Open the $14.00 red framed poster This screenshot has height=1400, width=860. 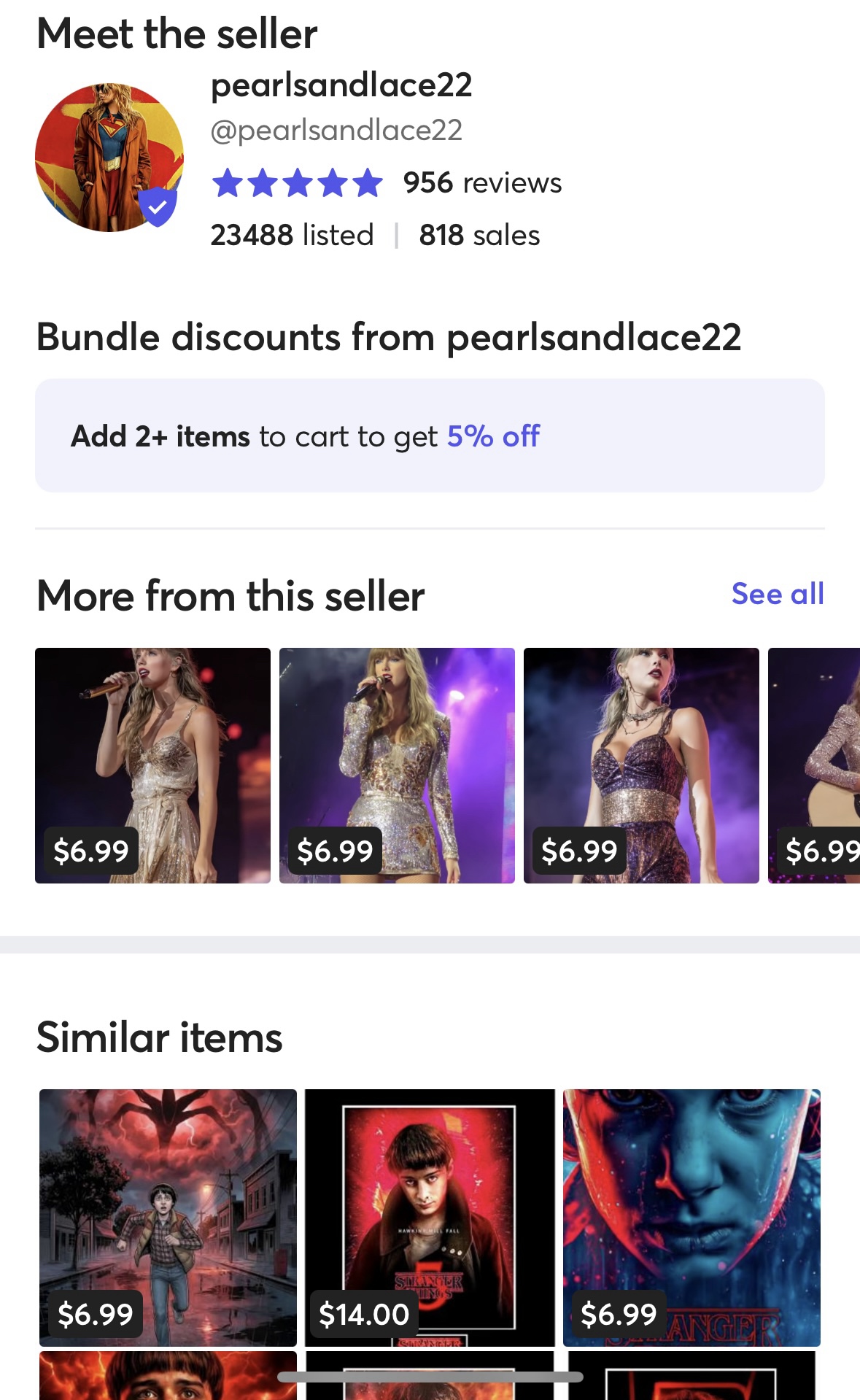click(x=430, y=1217)
